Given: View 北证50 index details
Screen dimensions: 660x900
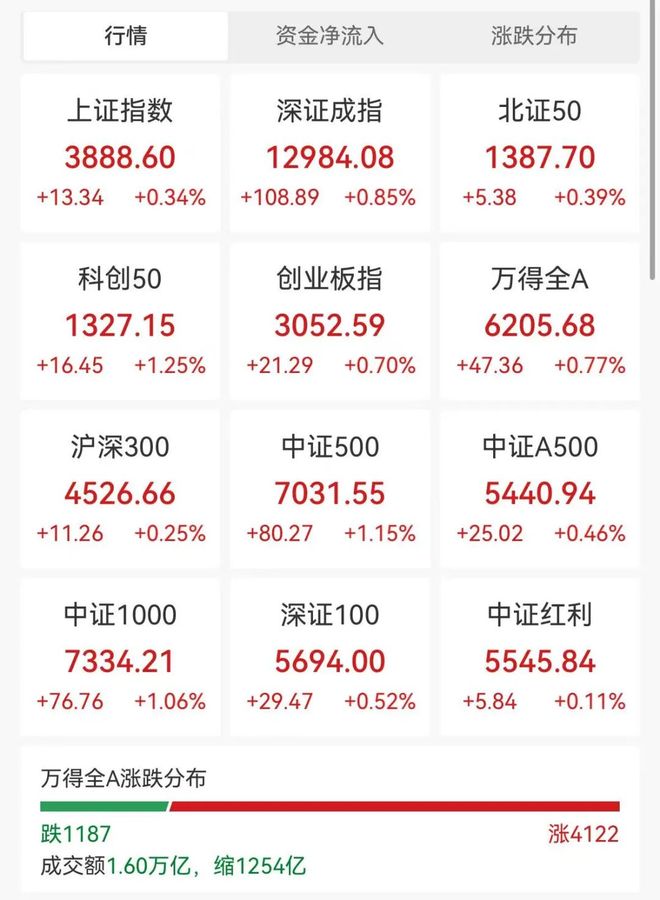Looking at the screenshot, I should 539,153.
